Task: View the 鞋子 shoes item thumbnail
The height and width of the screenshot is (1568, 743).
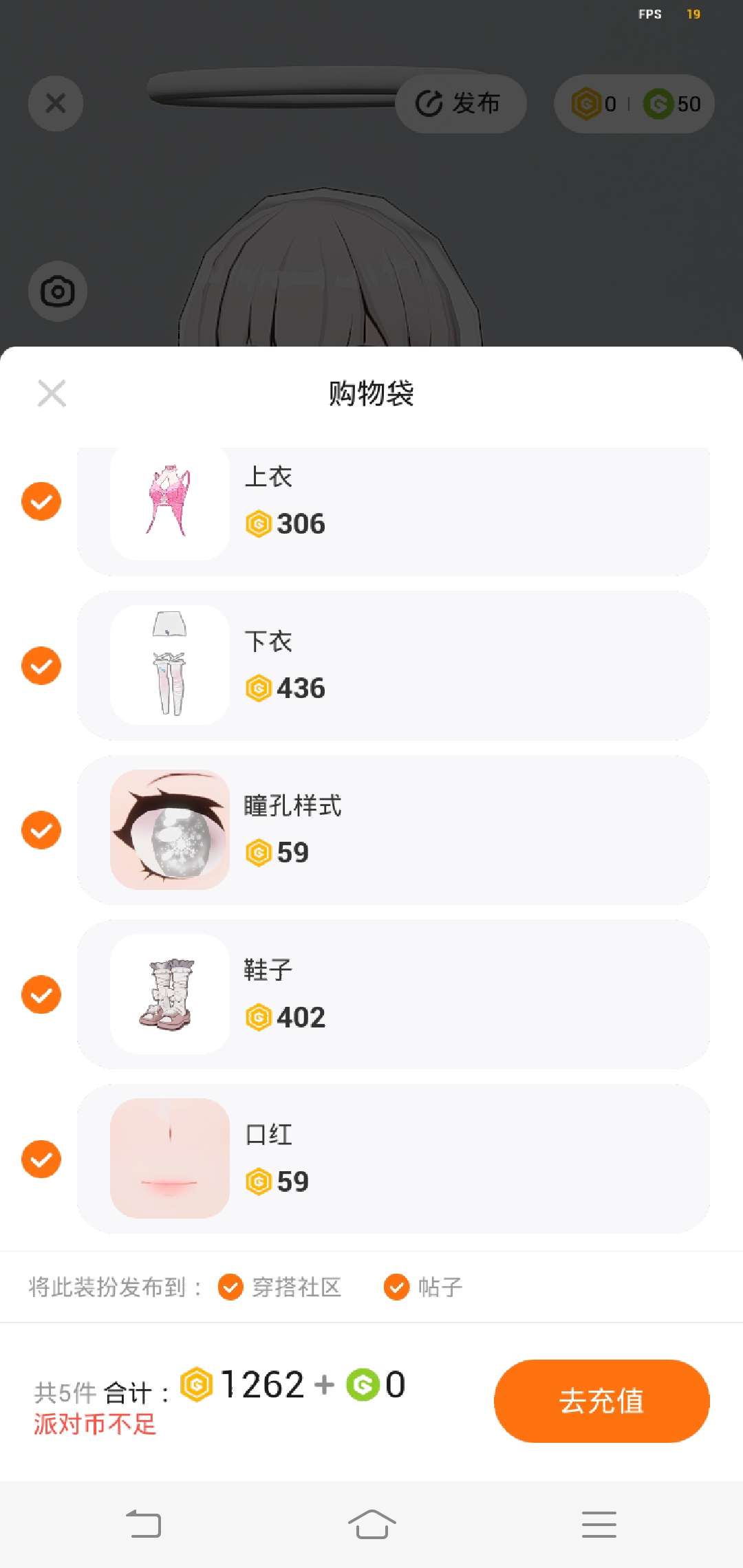Action: tap(170, 994)
